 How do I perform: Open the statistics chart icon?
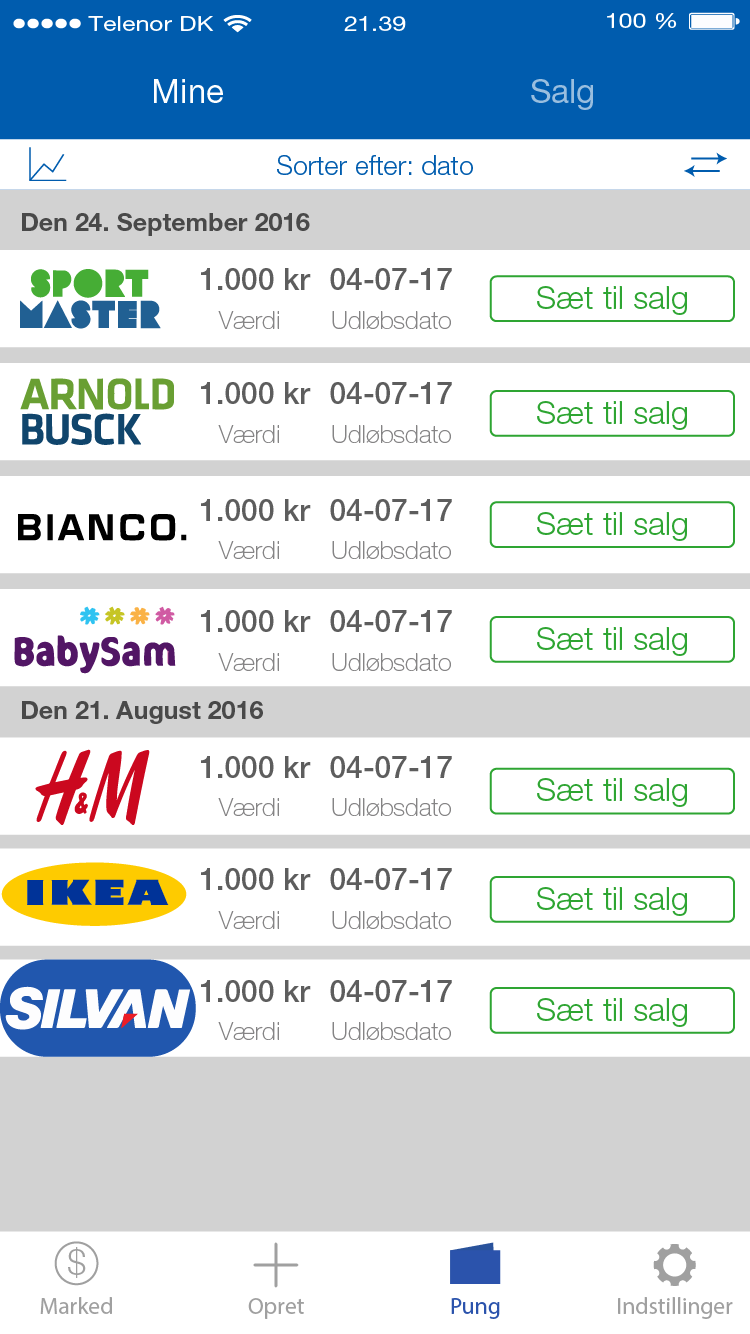point(47,165)
